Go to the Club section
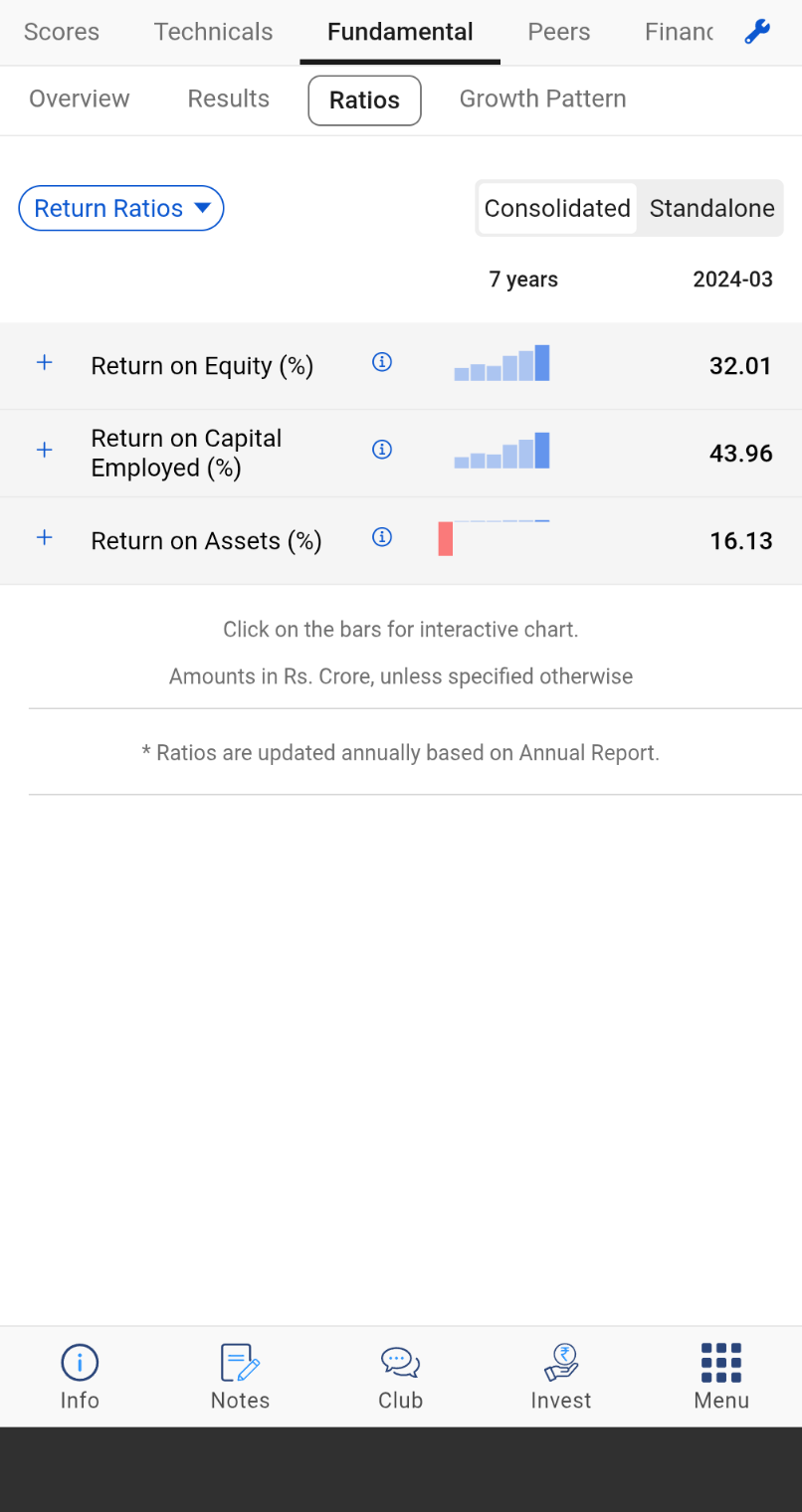The width and height of the screenshot is (802, 1512). pyautogui.click(x=400, y=1376)
